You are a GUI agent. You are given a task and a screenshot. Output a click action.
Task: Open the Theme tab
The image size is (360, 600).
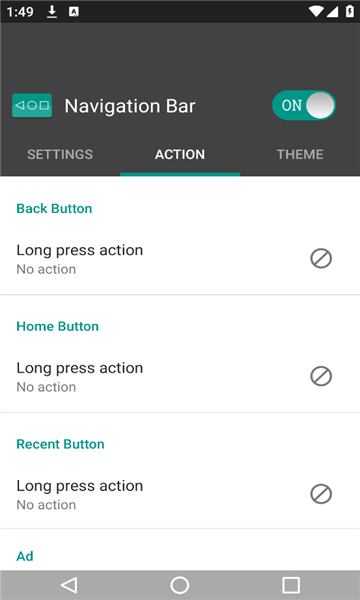(x=300, y=154)
